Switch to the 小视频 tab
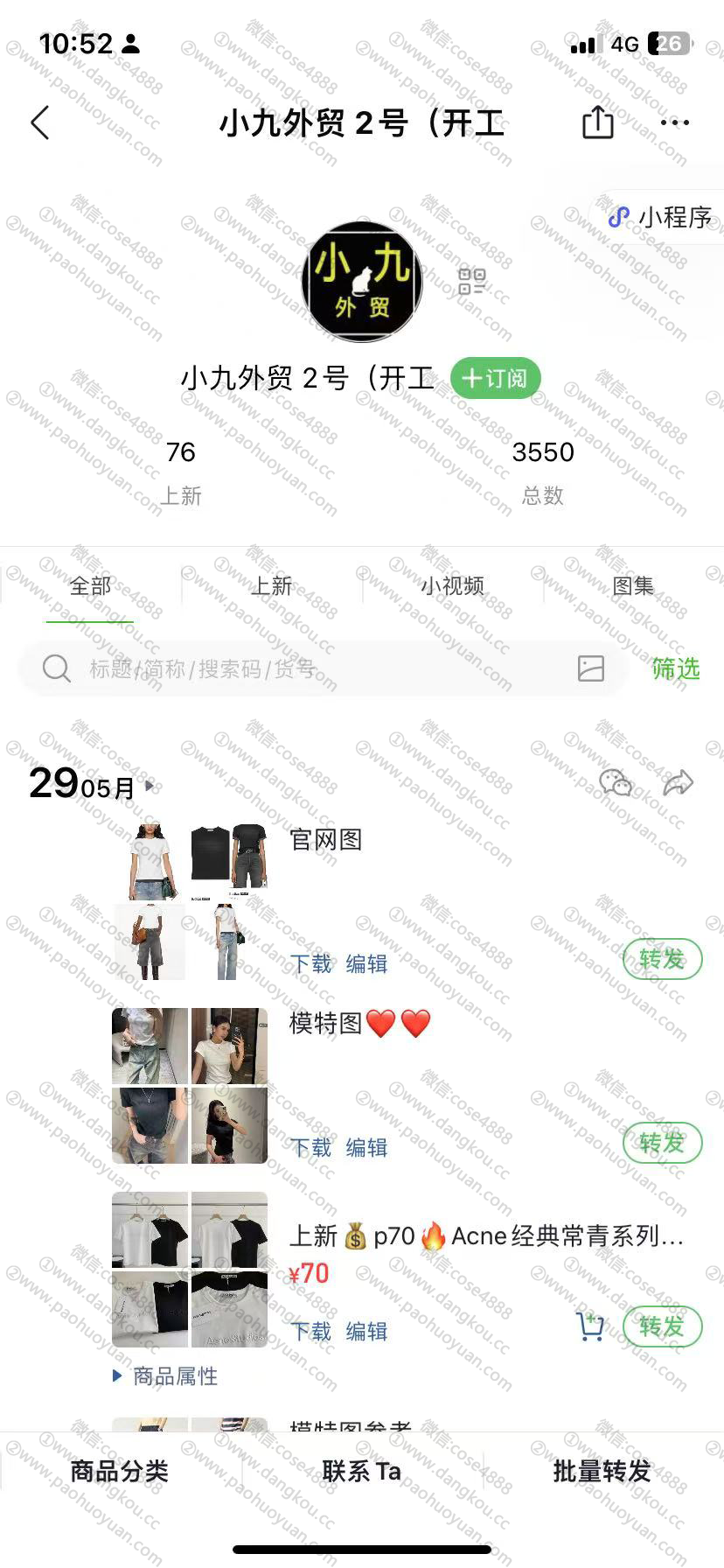Screen dimensions: 724x1568 coord(452,585)
